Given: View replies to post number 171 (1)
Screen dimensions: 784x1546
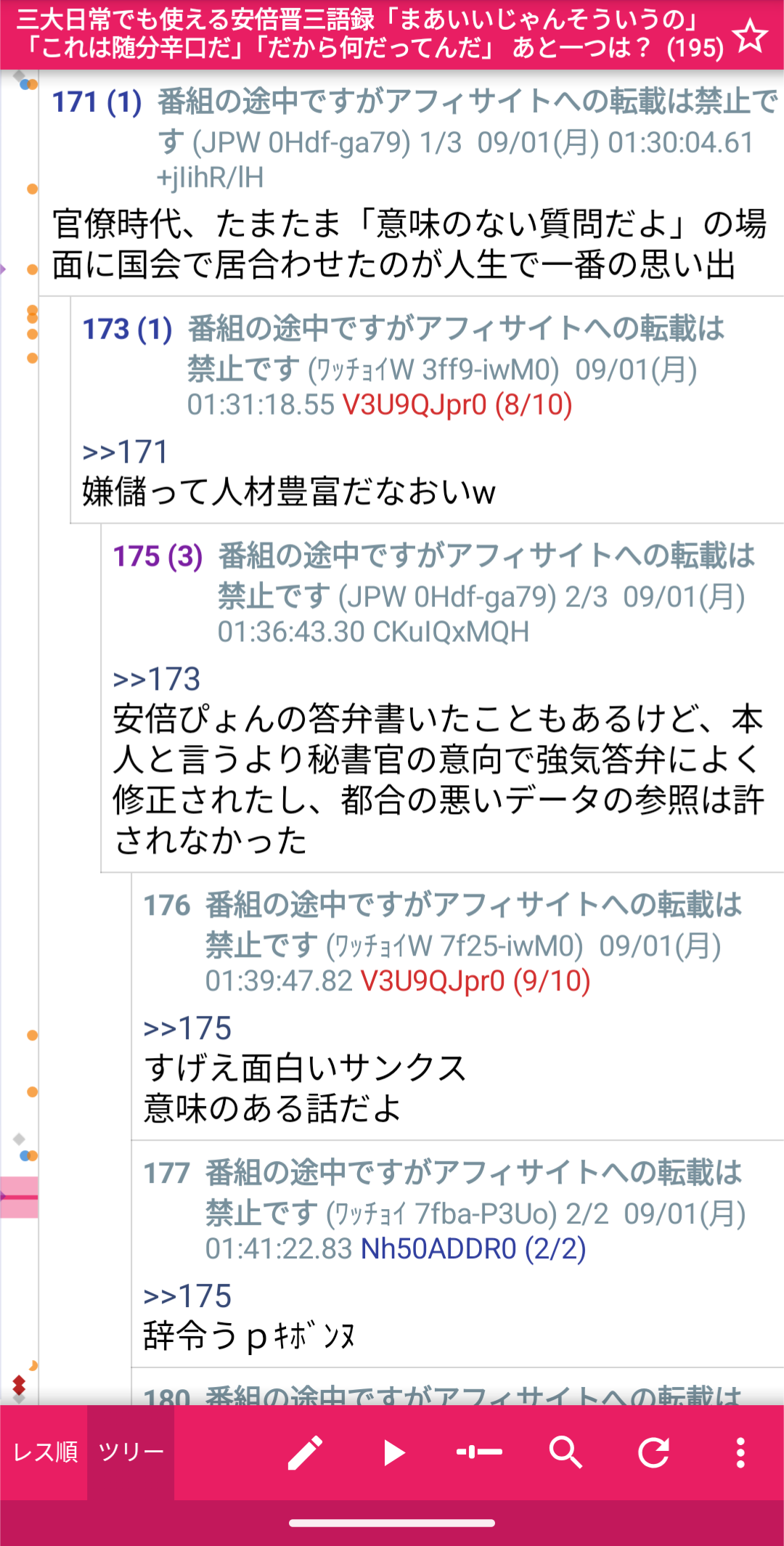Looking at the screenshot, I should 97,102.
